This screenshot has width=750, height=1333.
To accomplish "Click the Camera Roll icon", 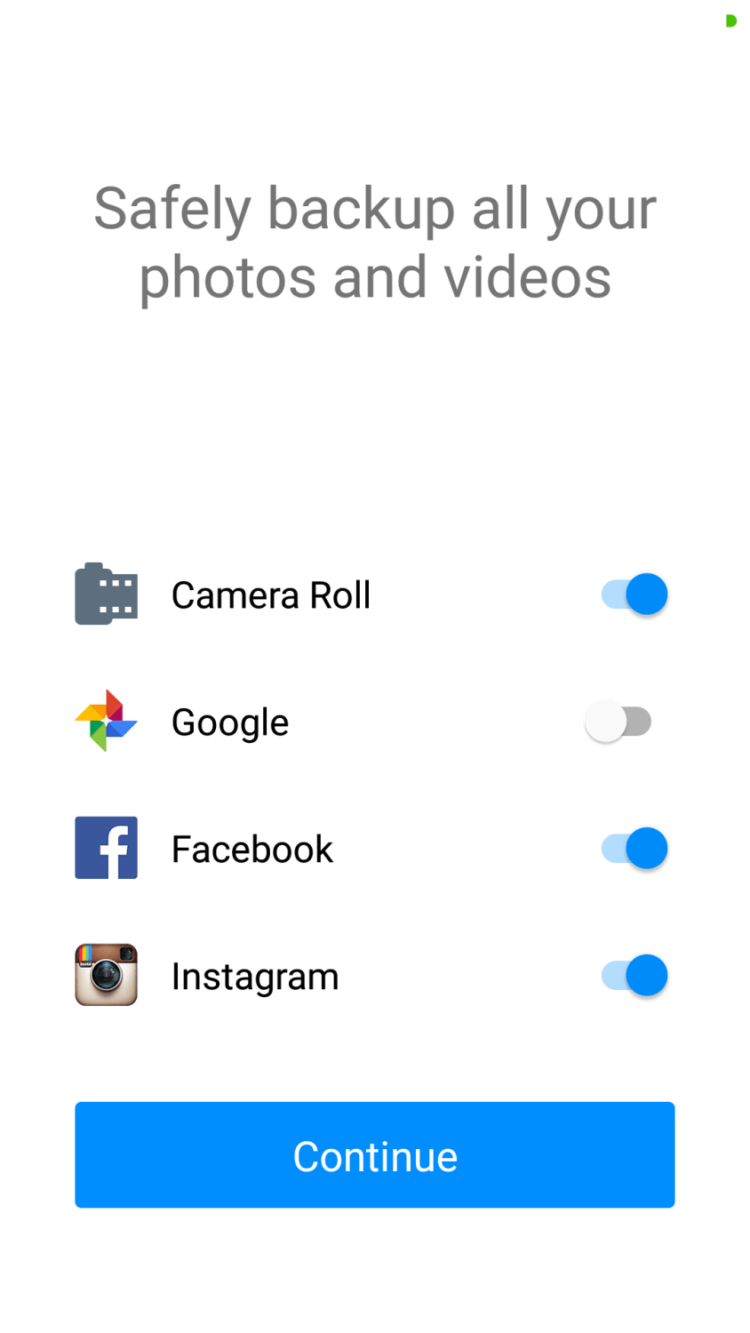I will coord(106,593).
